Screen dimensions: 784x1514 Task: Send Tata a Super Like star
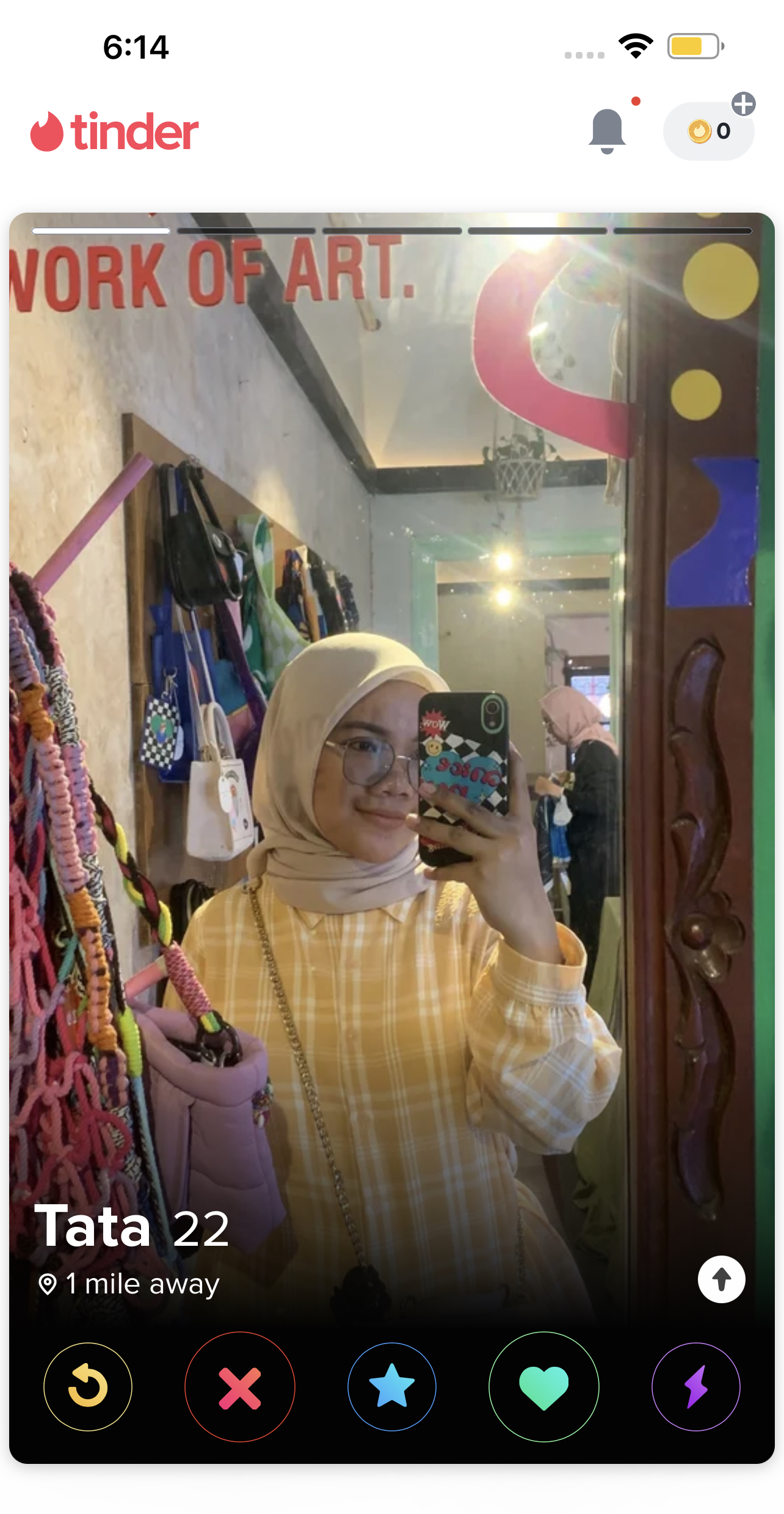click(x=392, y=1386)
